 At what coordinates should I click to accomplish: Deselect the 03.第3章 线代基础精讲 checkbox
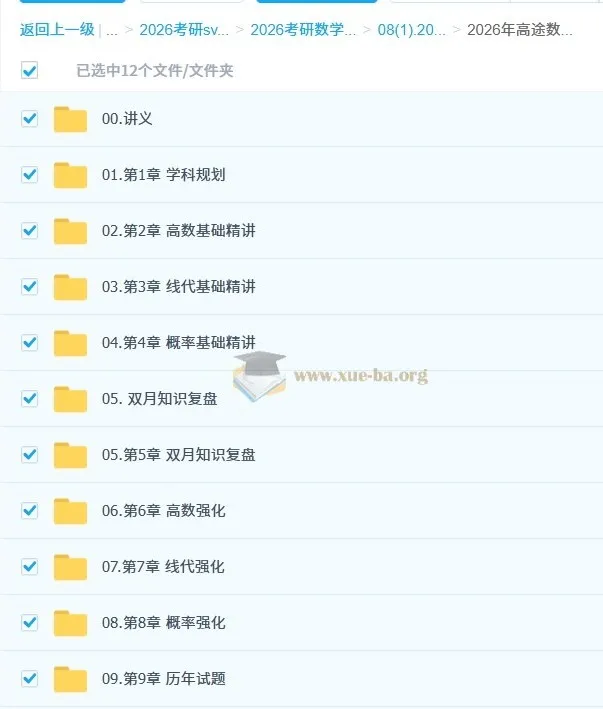(x=29, y=287)
